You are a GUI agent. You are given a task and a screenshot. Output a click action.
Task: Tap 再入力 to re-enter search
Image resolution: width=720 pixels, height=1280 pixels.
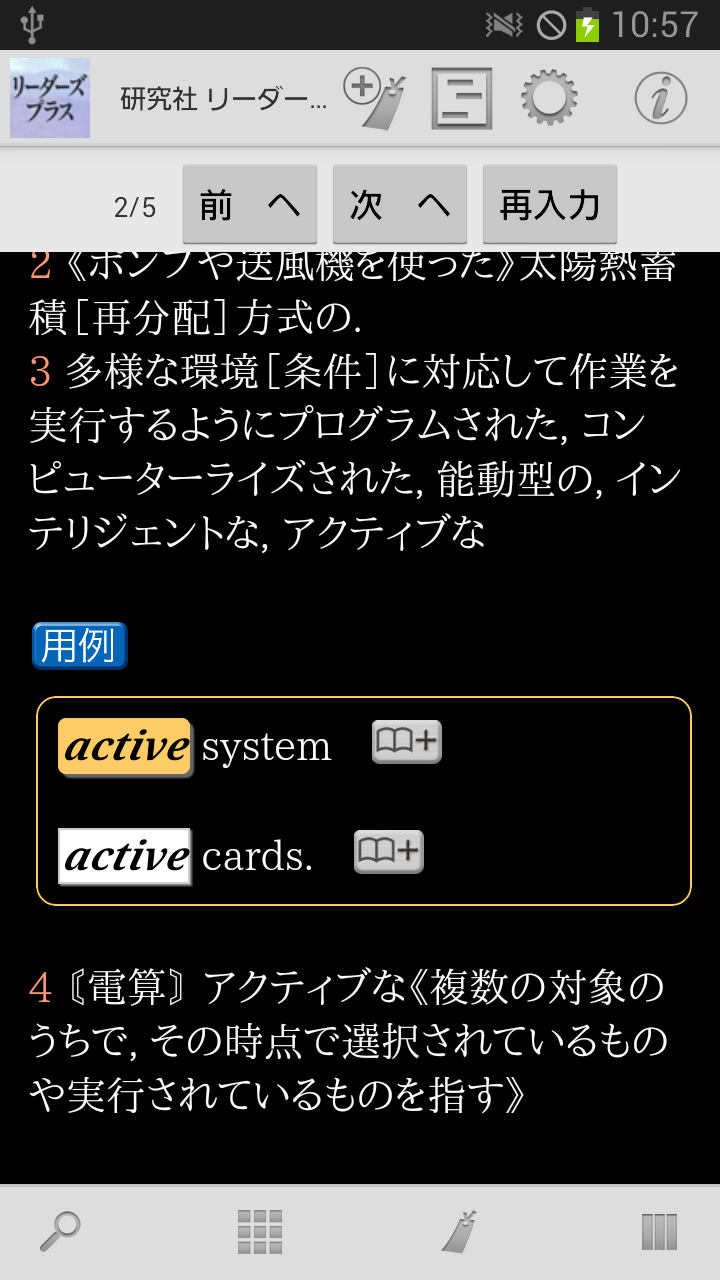550,205
